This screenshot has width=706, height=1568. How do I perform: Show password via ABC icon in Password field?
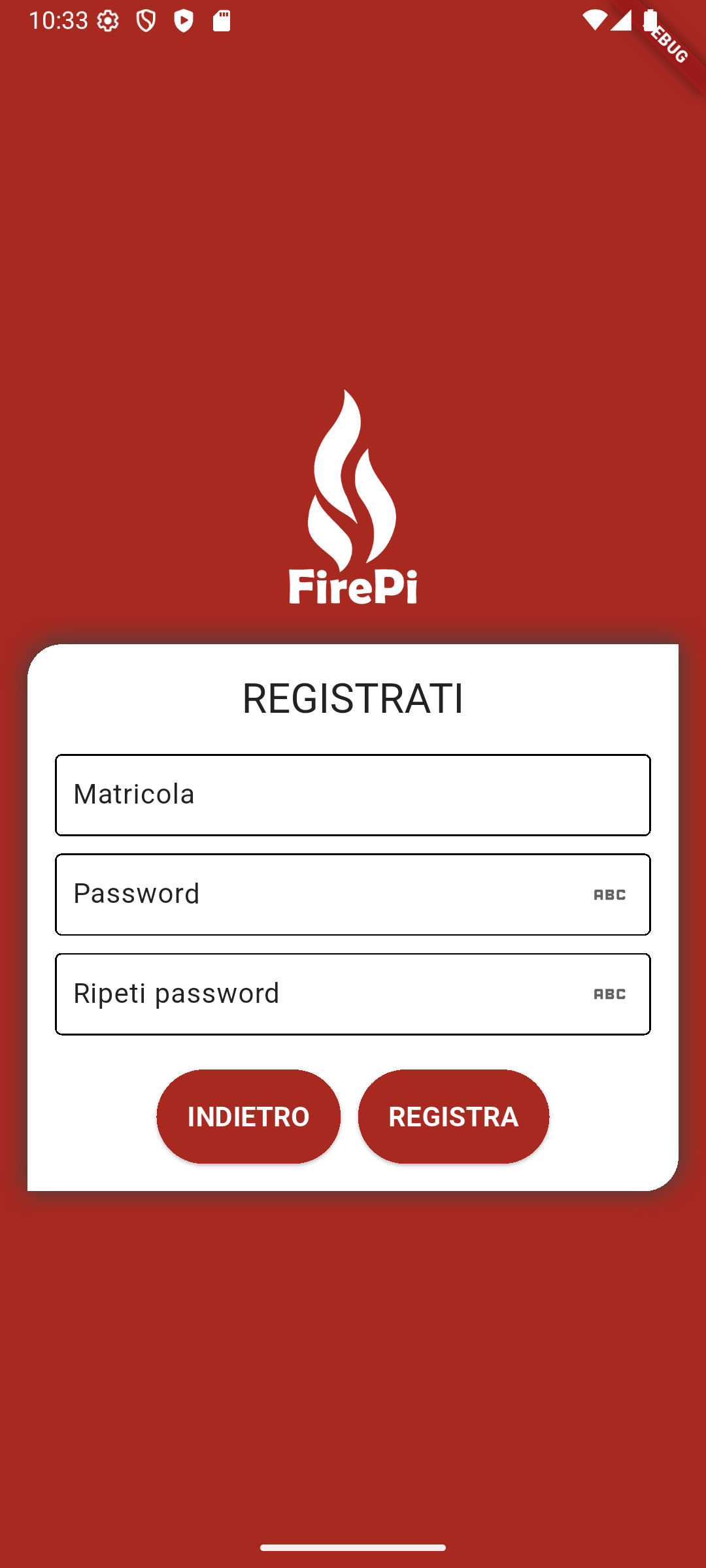coord(609,894)
